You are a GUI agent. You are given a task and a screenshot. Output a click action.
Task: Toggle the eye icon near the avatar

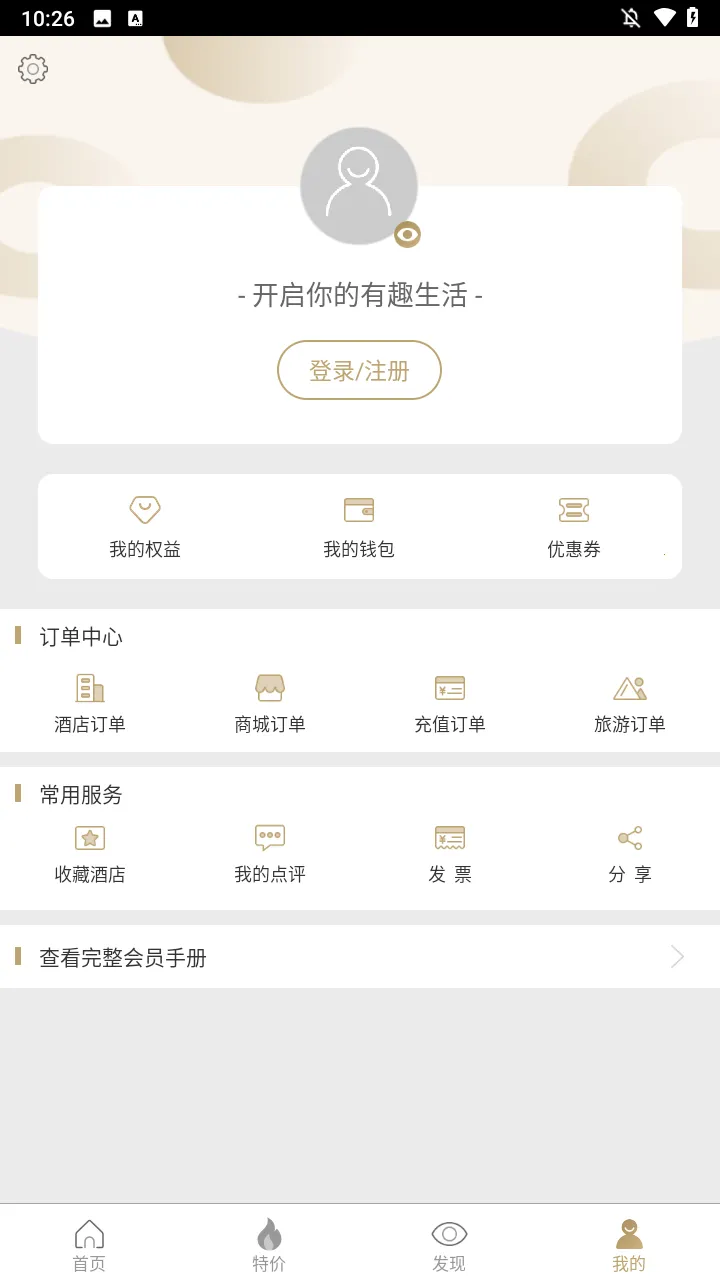point(406,234)
